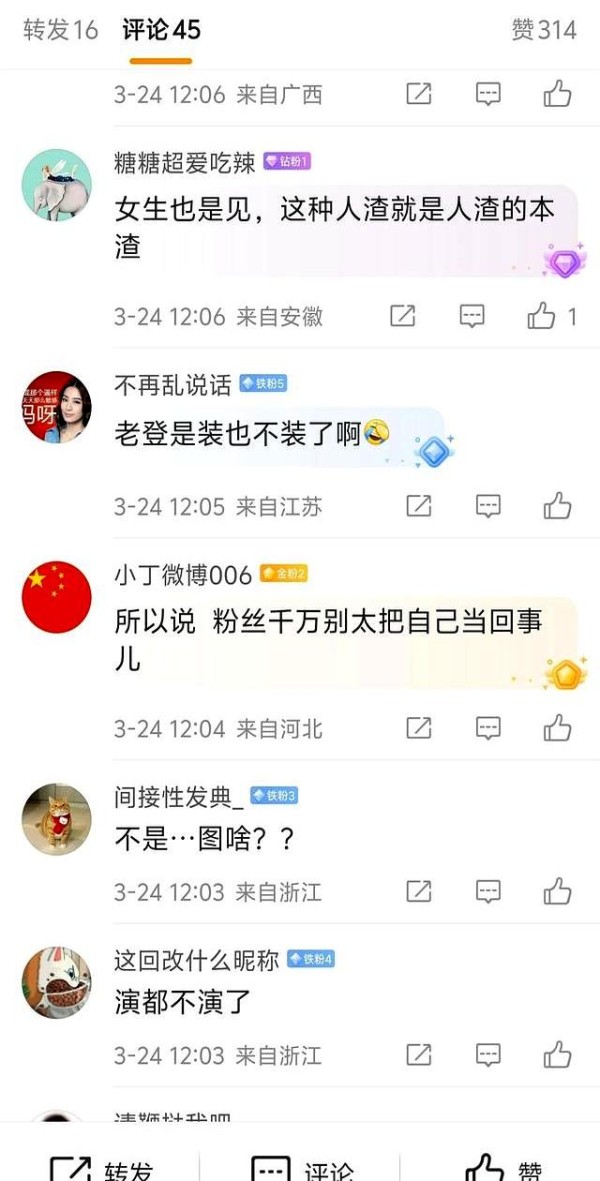Switch to the 转发 16 tab
The image size is (600, 1181).
point(61,30)
